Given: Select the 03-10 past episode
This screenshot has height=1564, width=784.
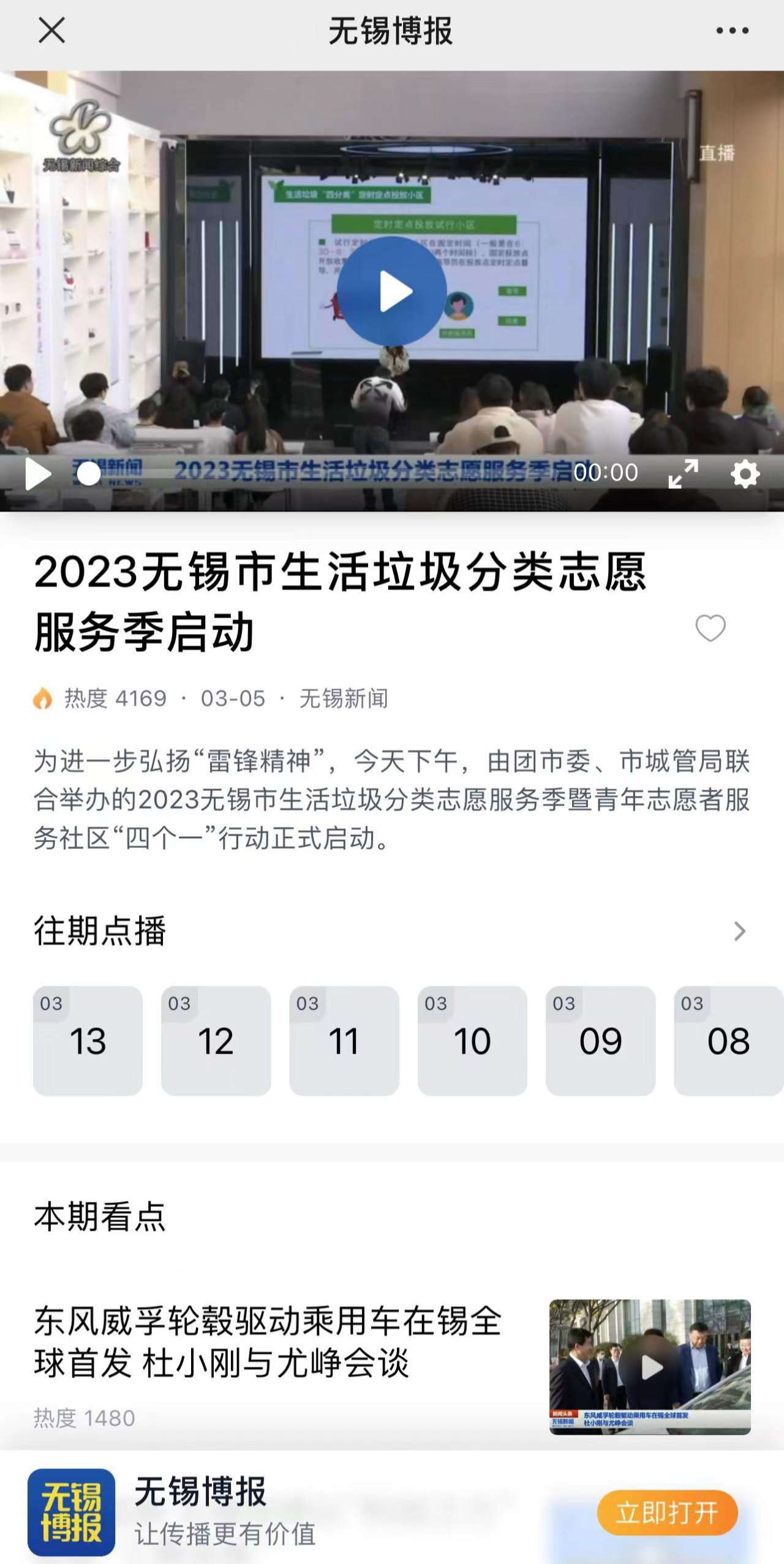Looking at the screenshot, I should point(472,1040).
